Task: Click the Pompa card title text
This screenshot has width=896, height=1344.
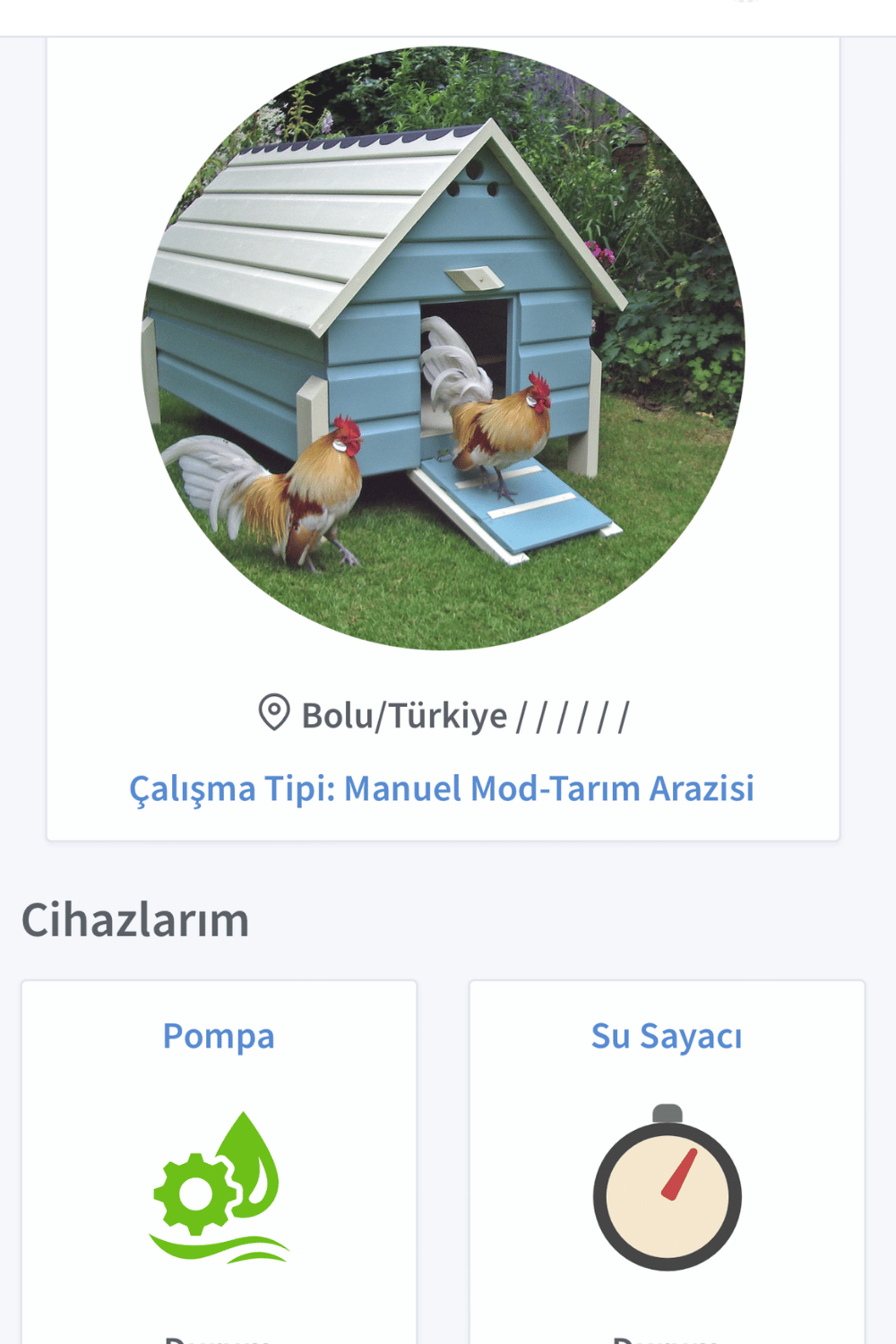Action: [219, 1036]
